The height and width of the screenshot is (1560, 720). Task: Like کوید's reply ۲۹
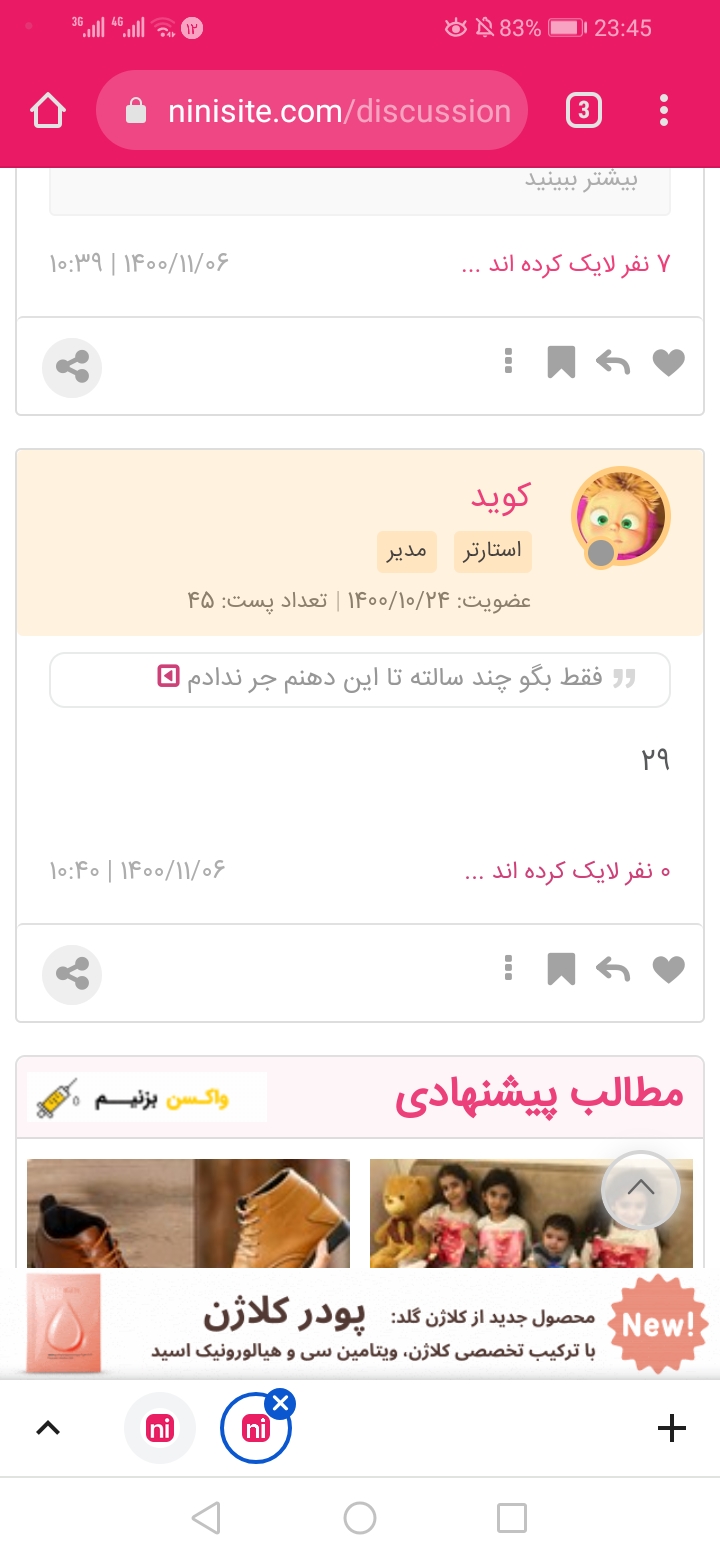pos(668,969)
